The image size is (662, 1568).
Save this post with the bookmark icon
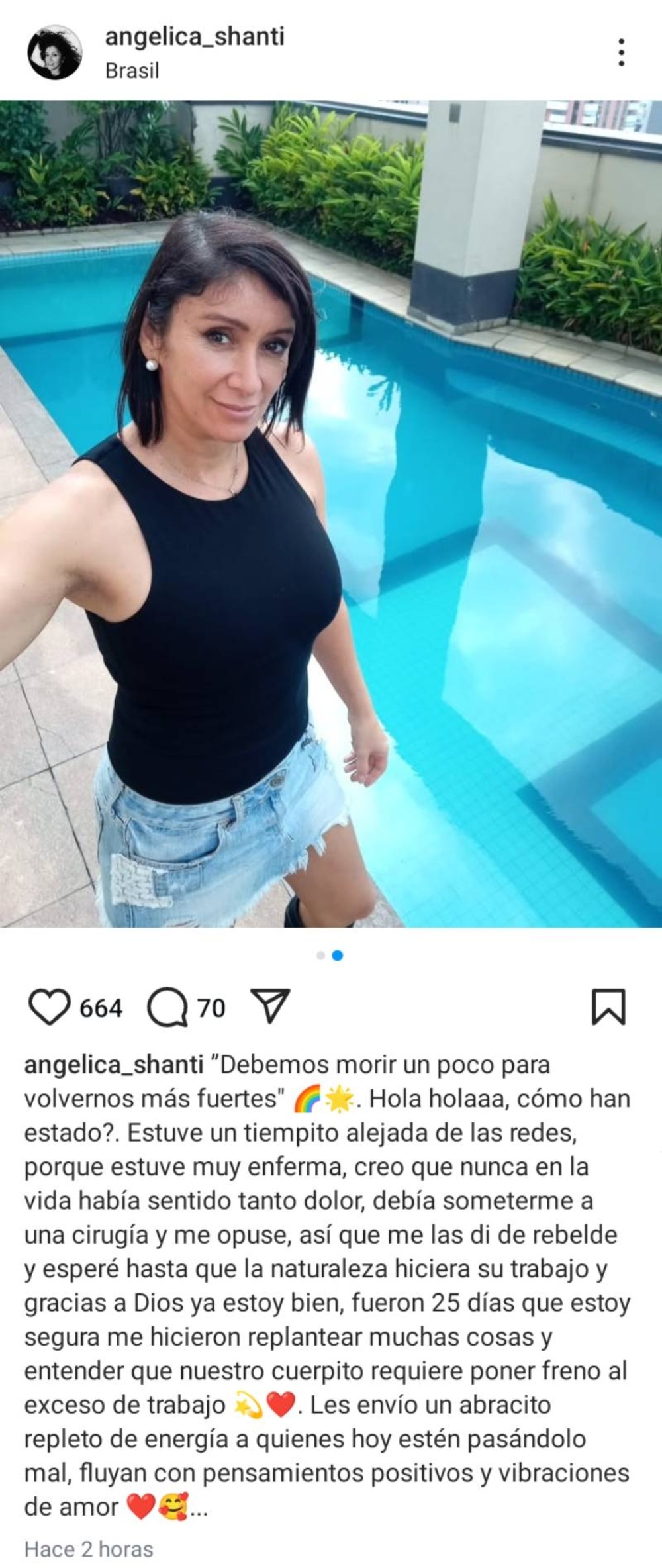coord(608,1007)
